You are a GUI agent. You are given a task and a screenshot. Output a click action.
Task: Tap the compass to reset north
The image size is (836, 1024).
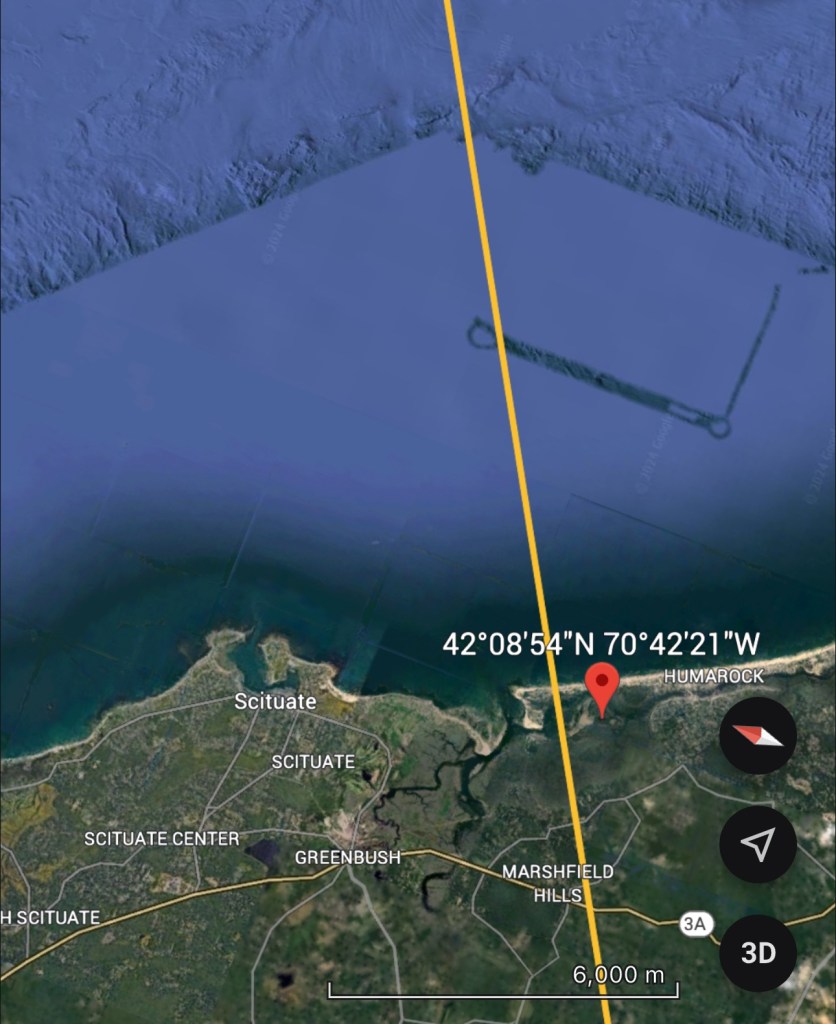click(x=758, y=736)
